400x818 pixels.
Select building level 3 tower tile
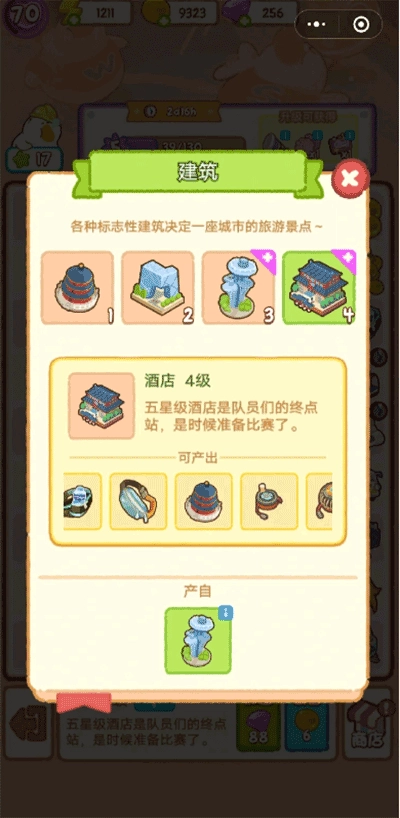pyautogui.click(x=238, y=287)
